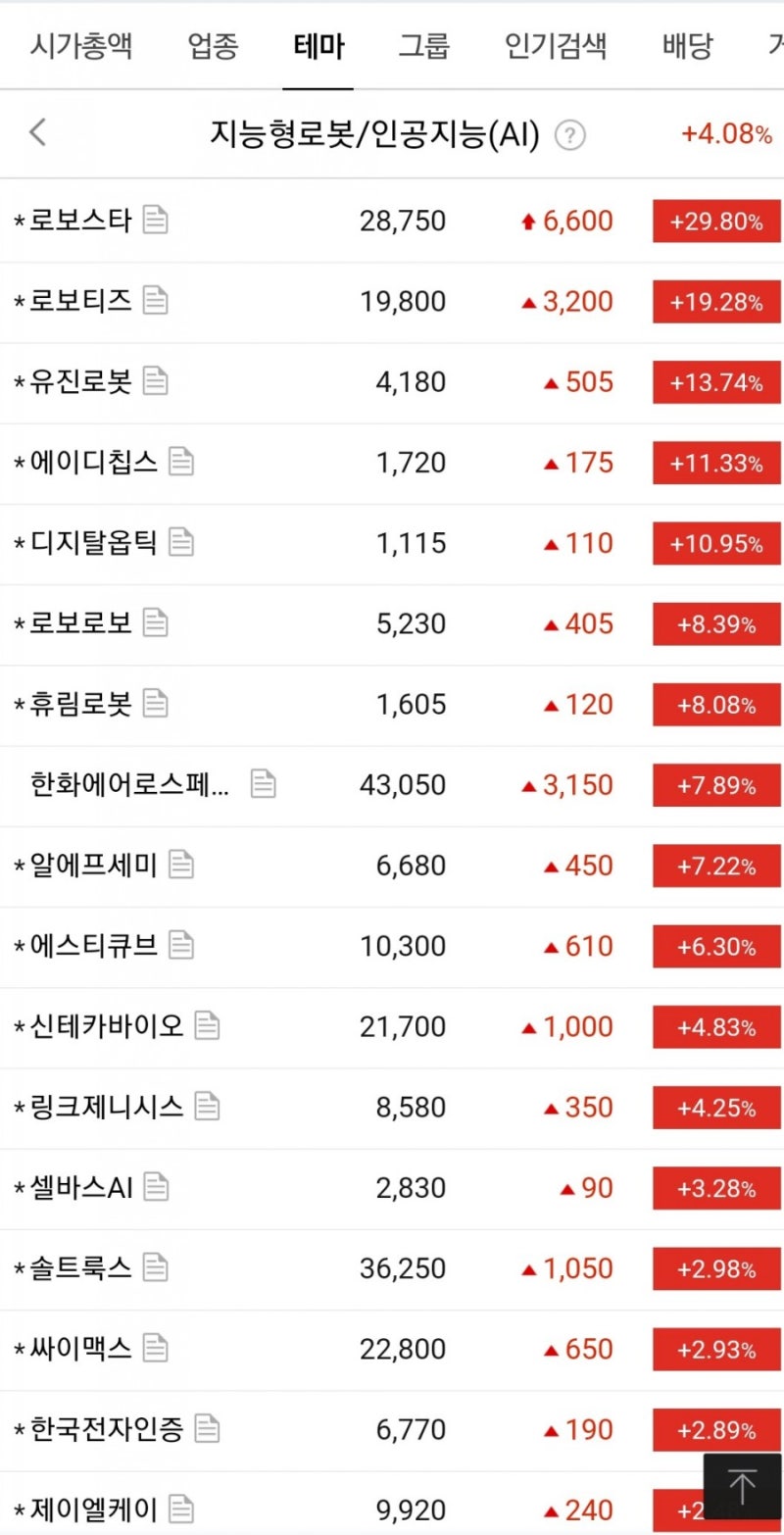
Task: Go back using the left chevron arrow
Action: pyautogui.click(x=37, y=133)
